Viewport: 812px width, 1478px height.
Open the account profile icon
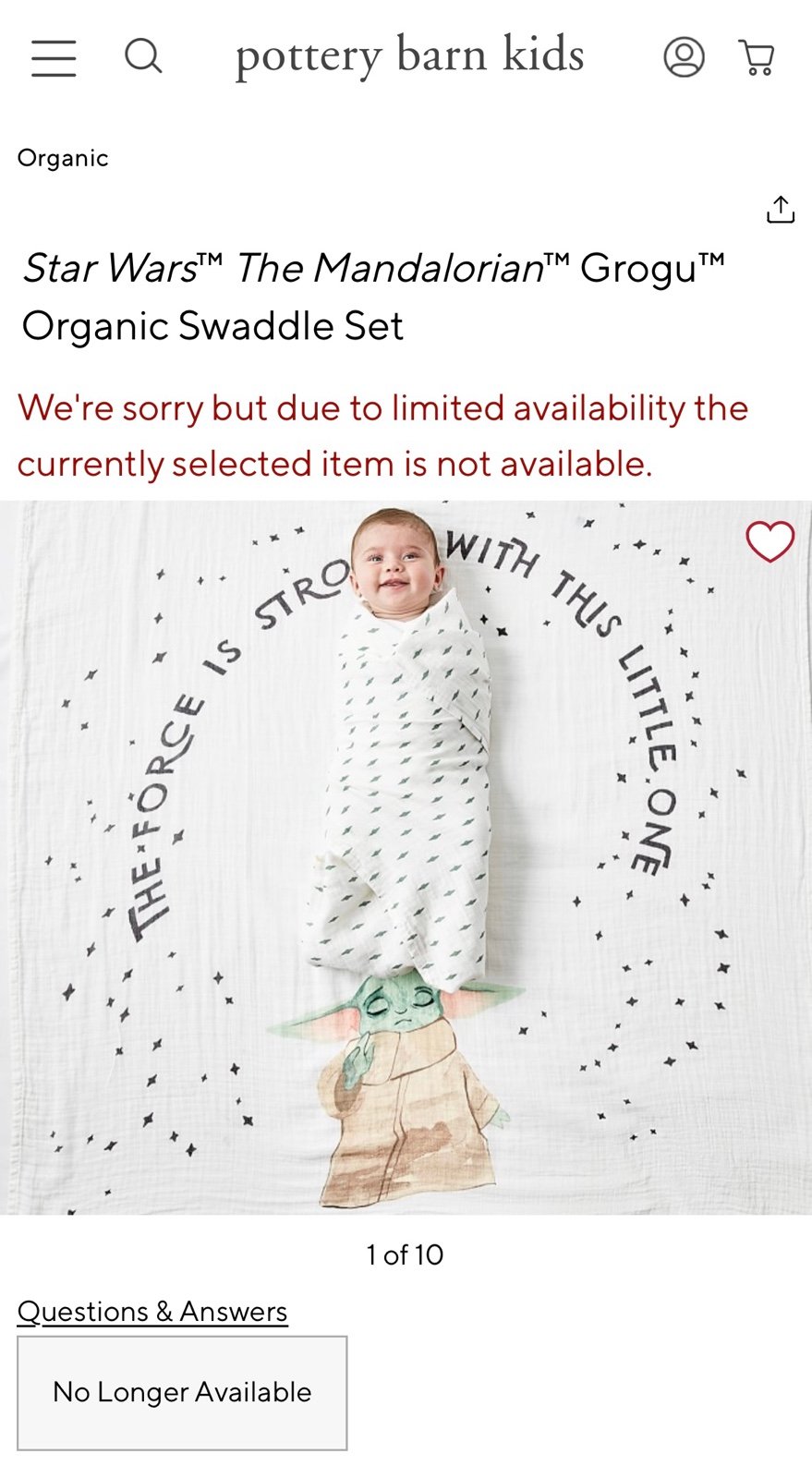tap(684, 56)
